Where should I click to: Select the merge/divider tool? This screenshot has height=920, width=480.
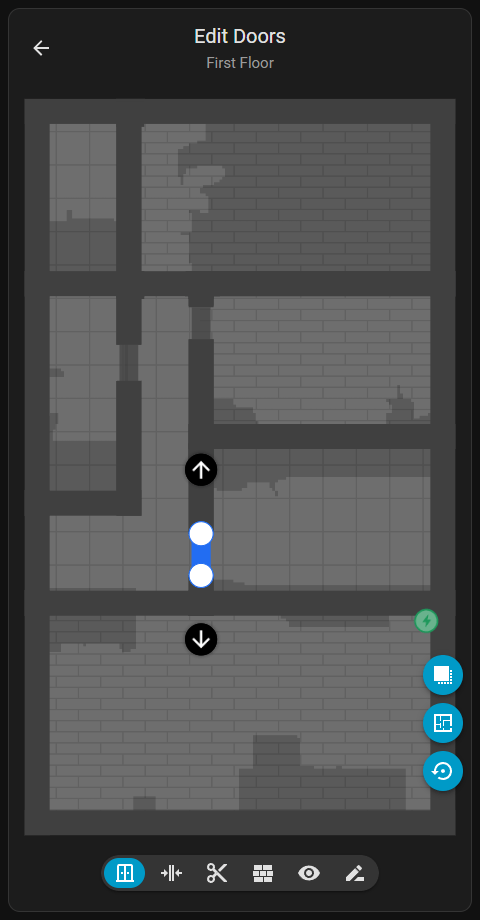(x=171, y=874)
